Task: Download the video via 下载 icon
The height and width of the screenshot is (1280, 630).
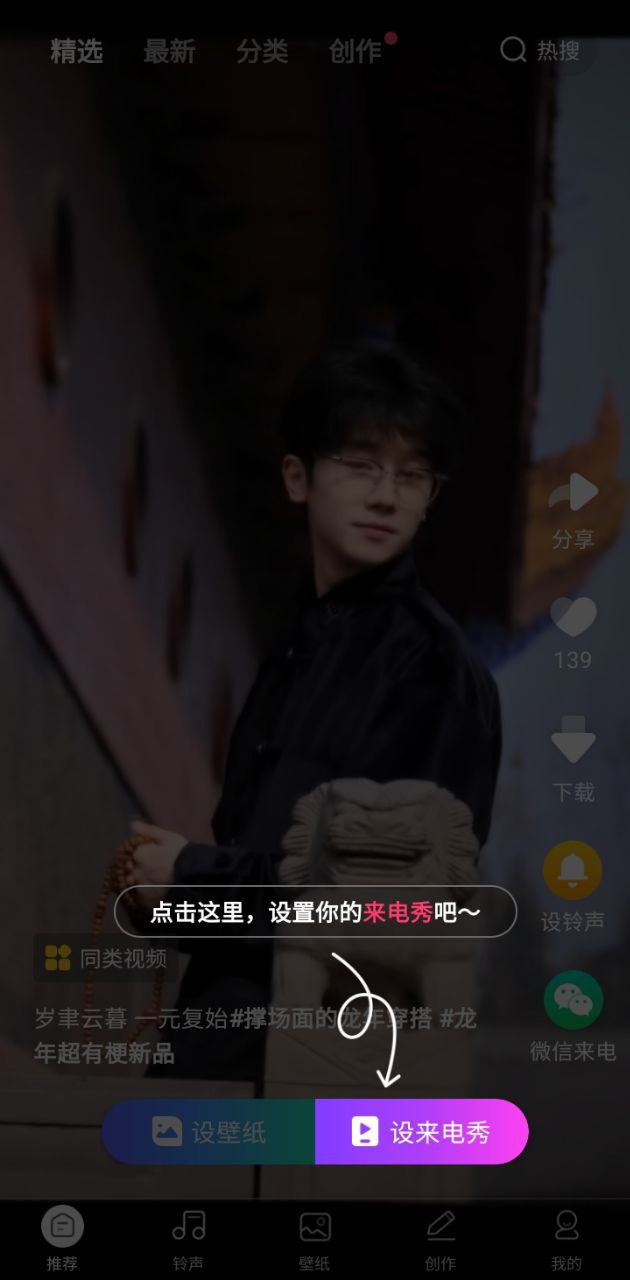Action: point(573,760)
